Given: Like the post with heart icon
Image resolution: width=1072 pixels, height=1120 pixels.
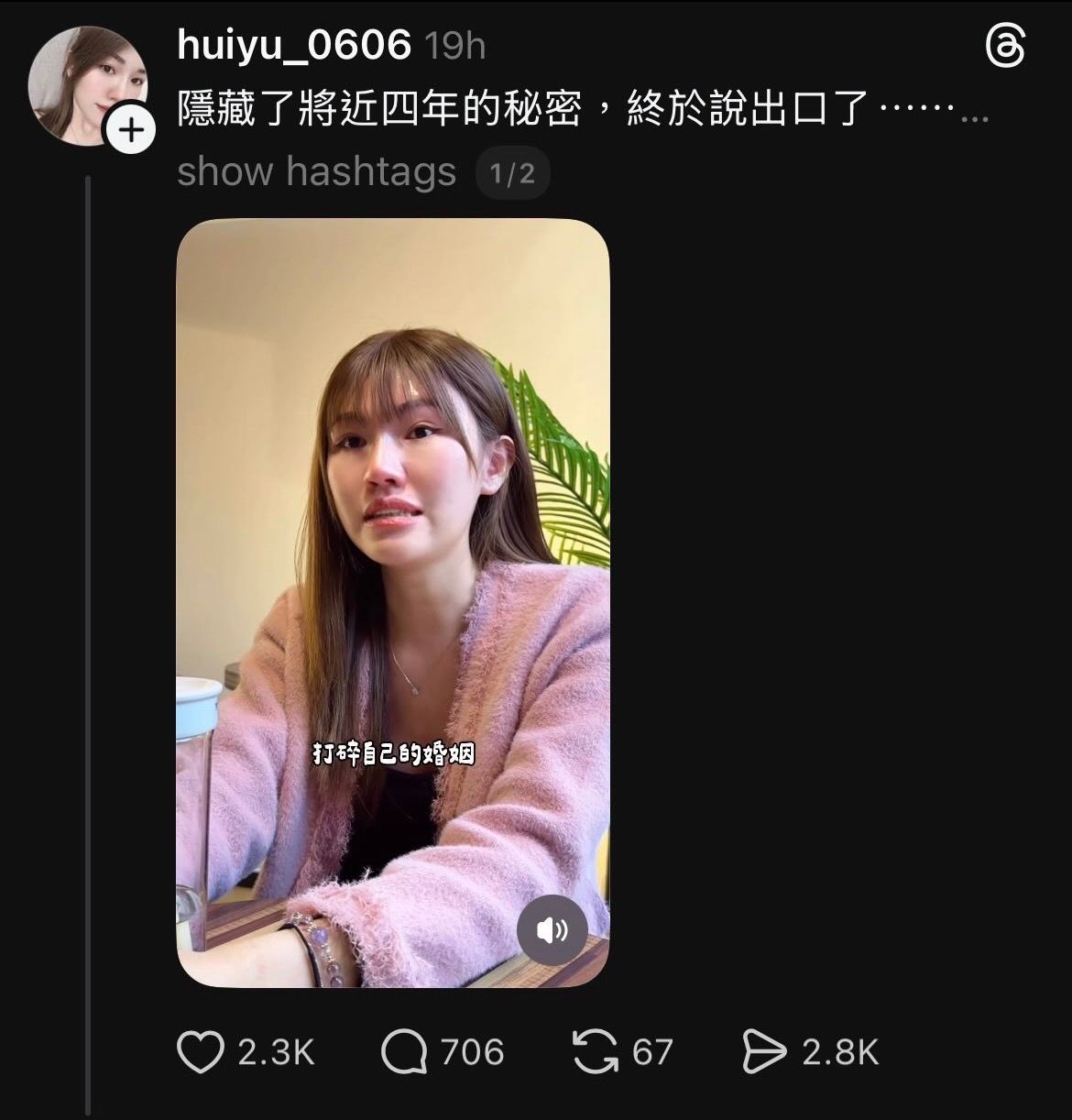Looking at the screenshot, I should (201, 1051).
